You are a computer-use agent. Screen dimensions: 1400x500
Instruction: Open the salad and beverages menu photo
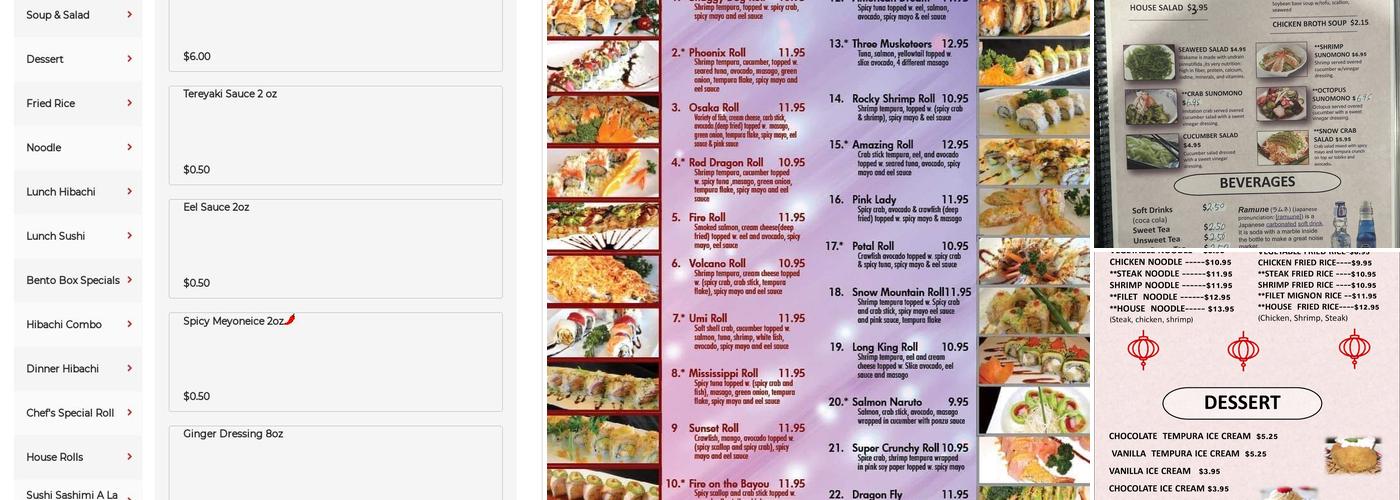[x=1247, y=124]
